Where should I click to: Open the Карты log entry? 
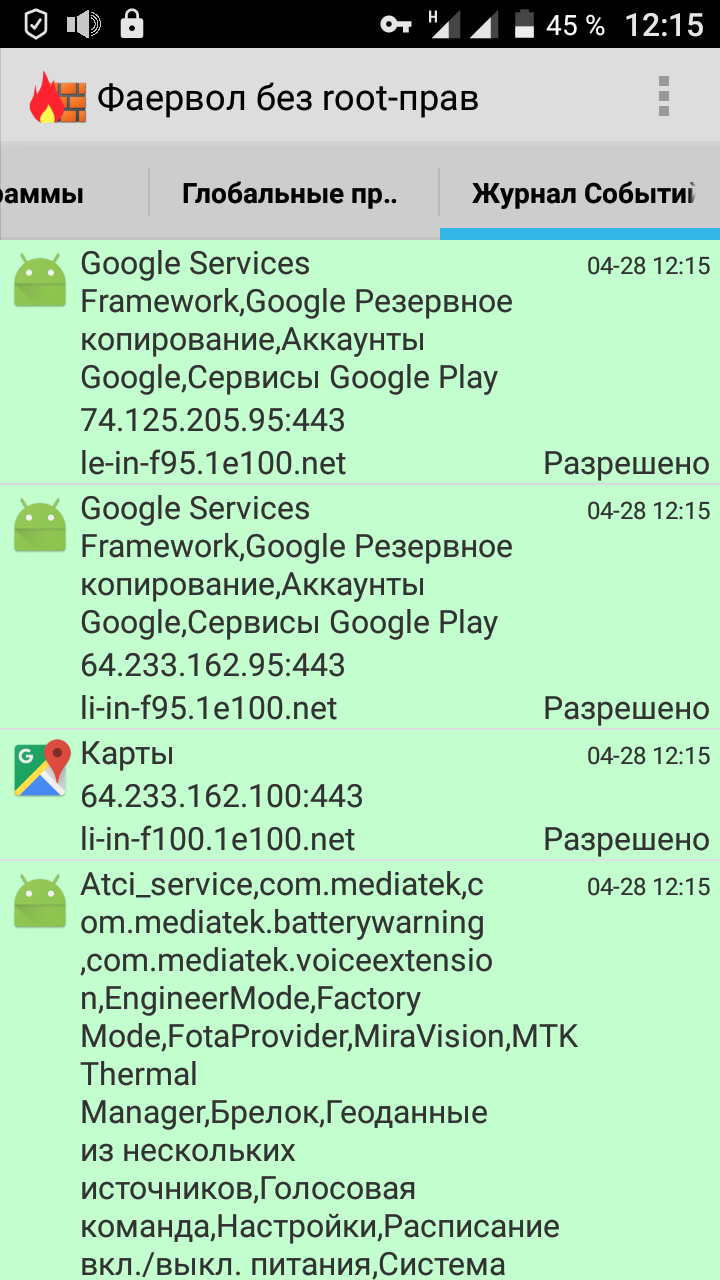click(x=360, y=795)
